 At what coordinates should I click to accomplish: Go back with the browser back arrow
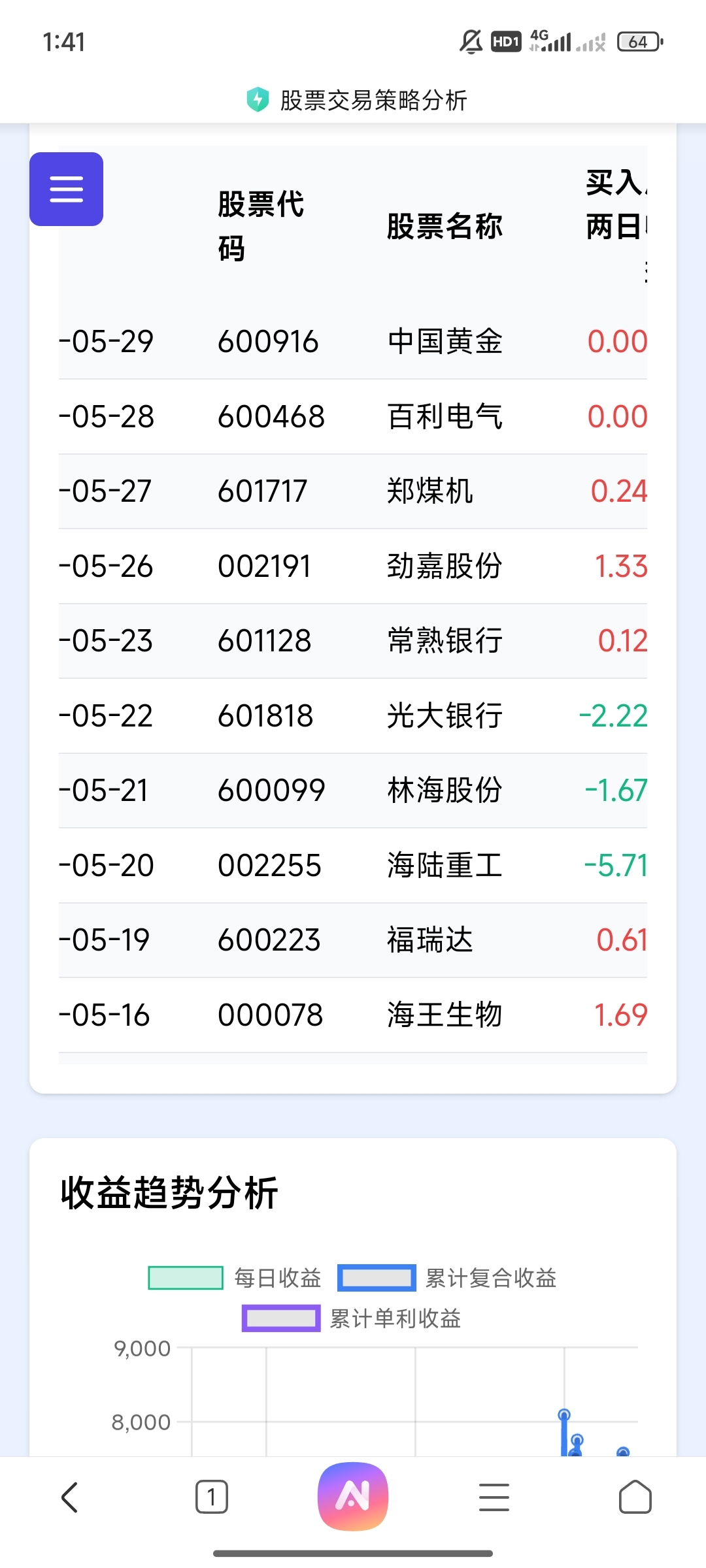pos(70,1497)
